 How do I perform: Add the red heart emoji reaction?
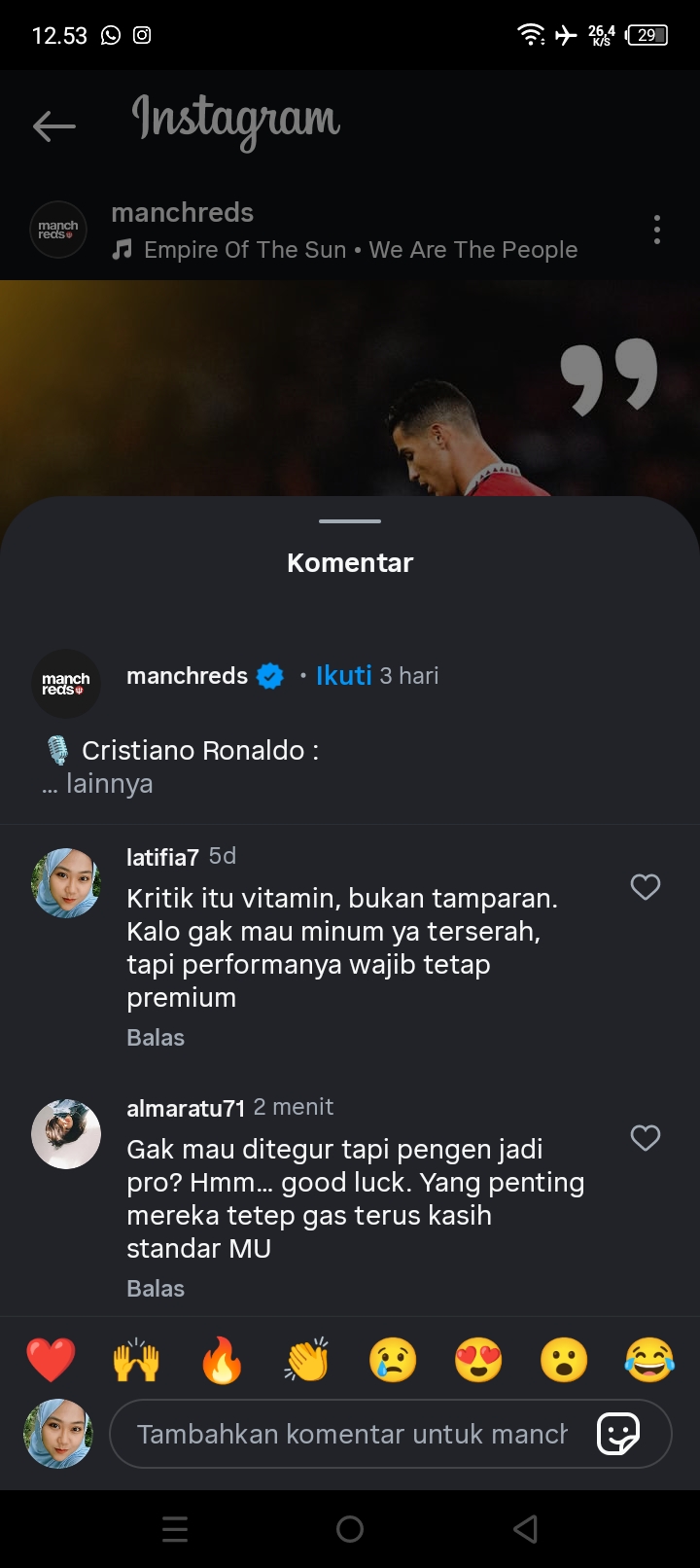[51, 1359]
